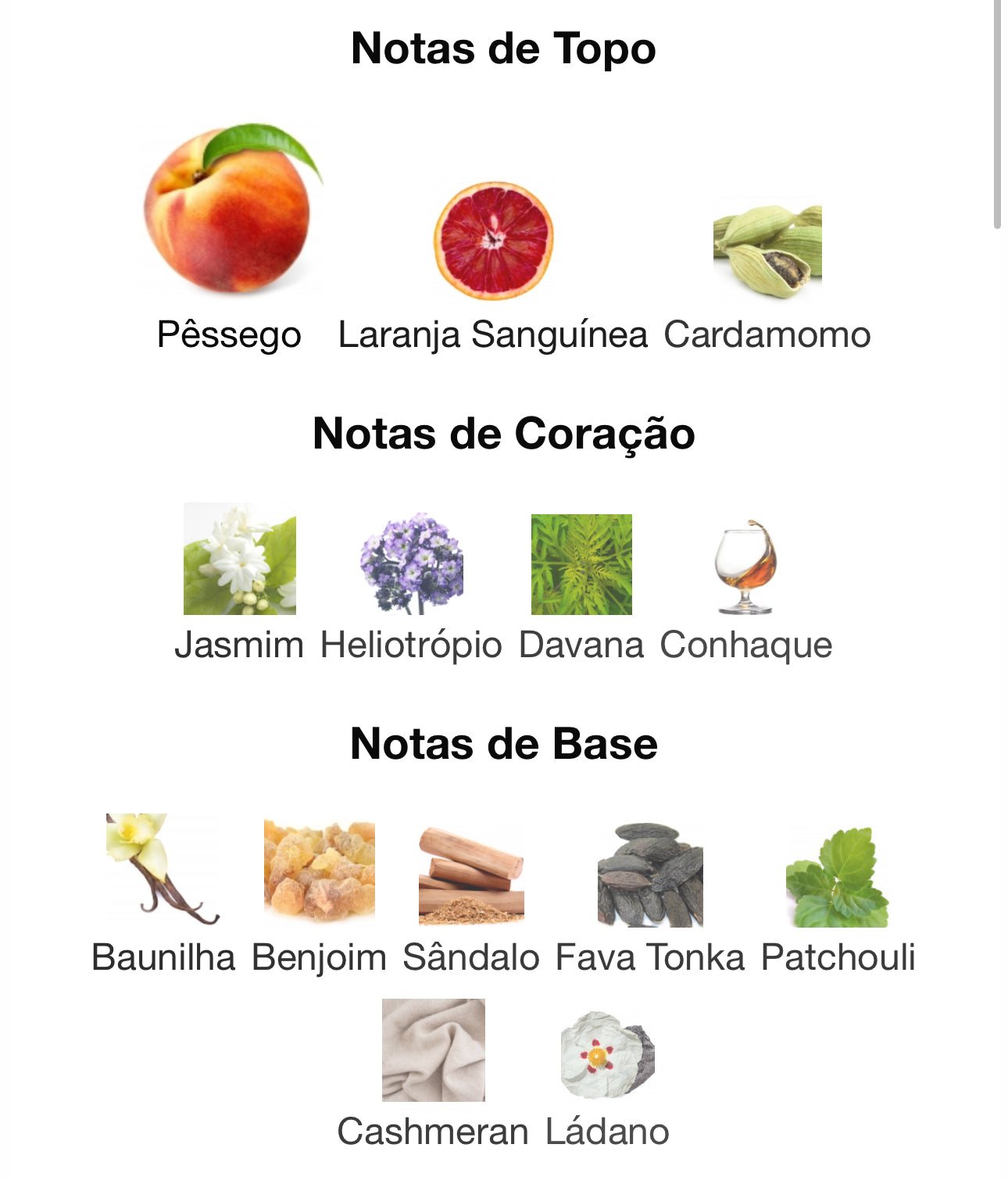View the Cardamomo note page

click(767, 250)
